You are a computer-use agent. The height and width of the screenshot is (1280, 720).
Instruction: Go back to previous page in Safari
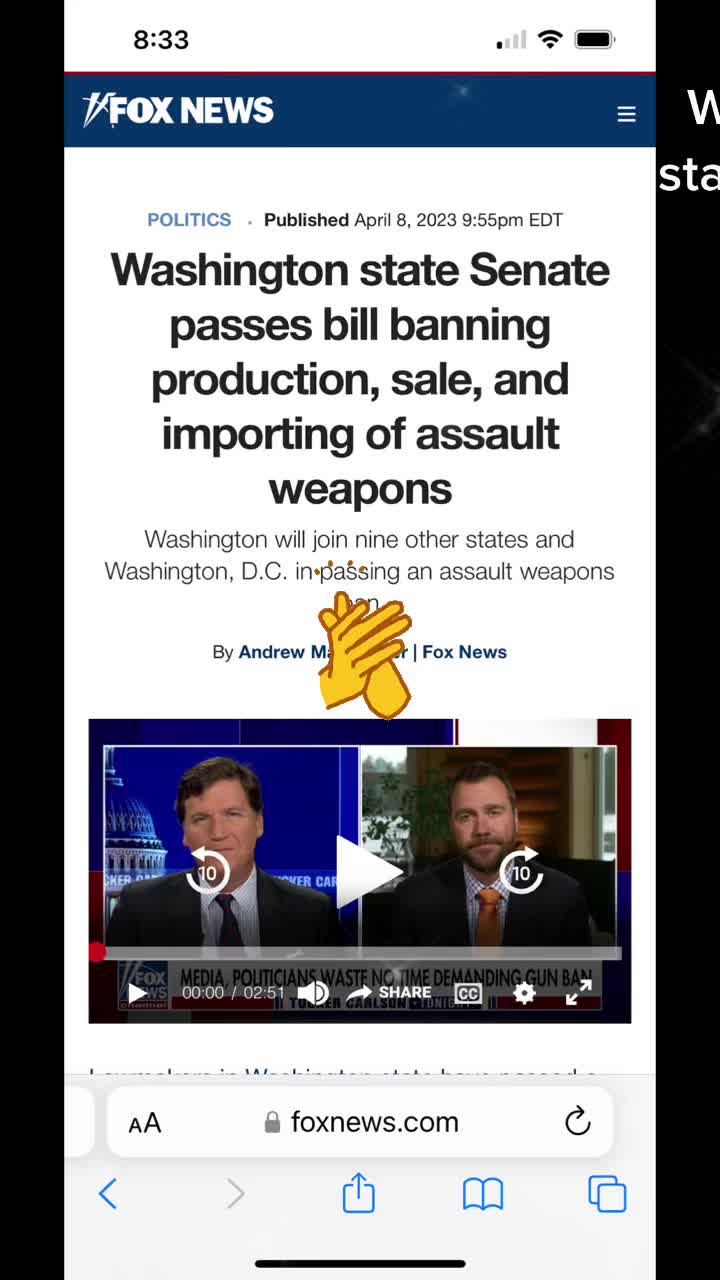pos(108,1193)
